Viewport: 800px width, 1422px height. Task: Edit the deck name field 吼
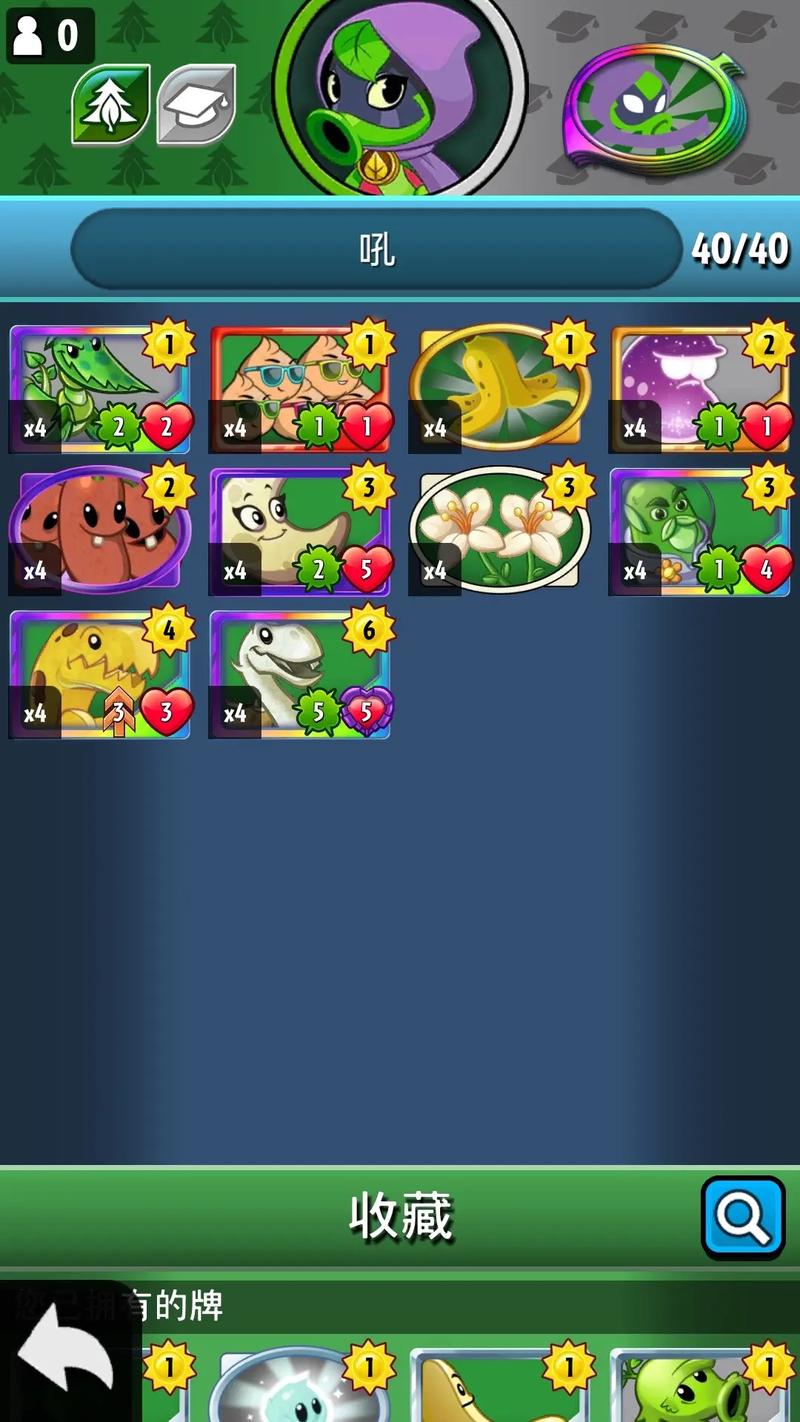376,249
